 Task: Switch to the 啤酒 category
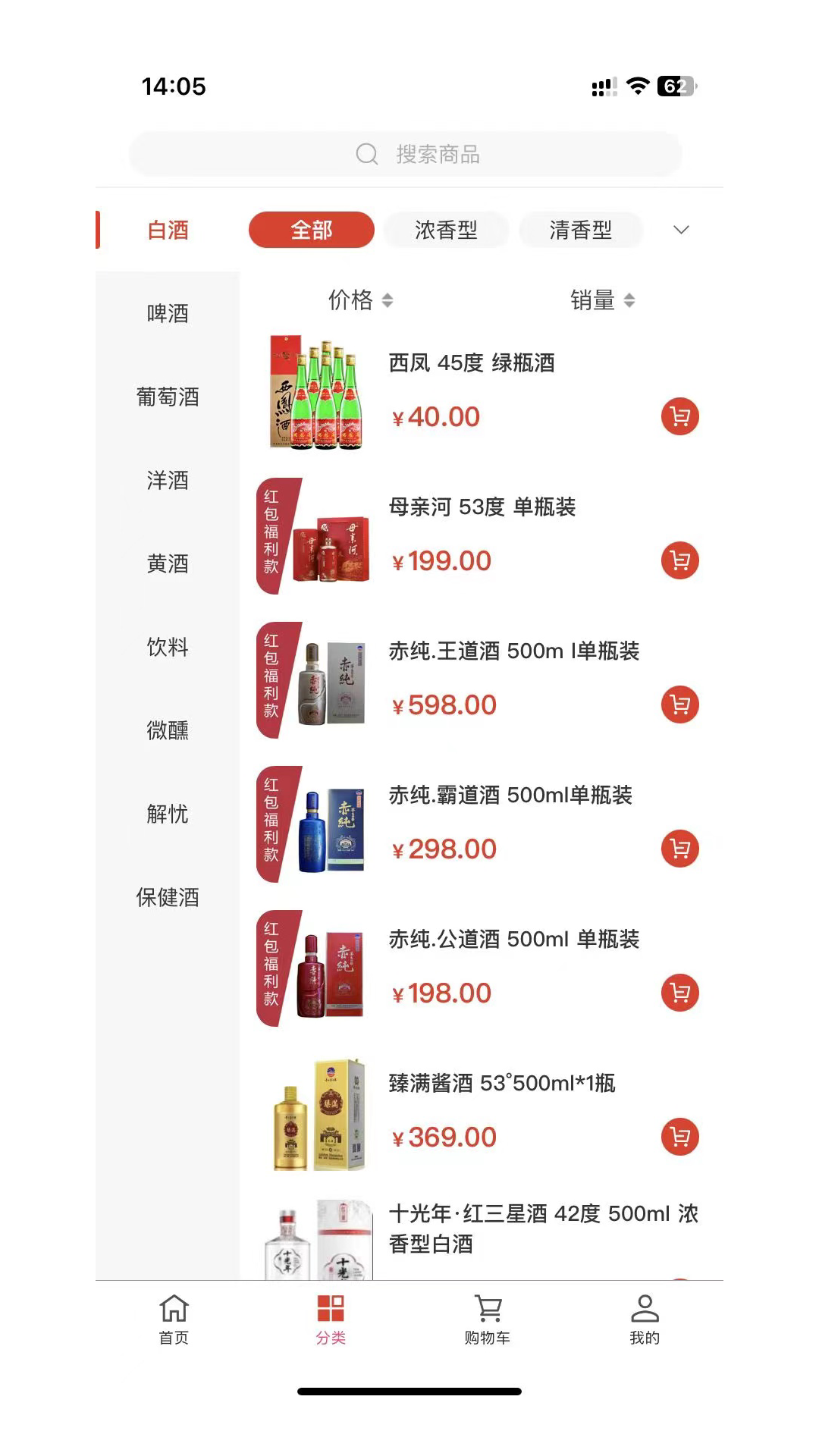pos(168,313)
